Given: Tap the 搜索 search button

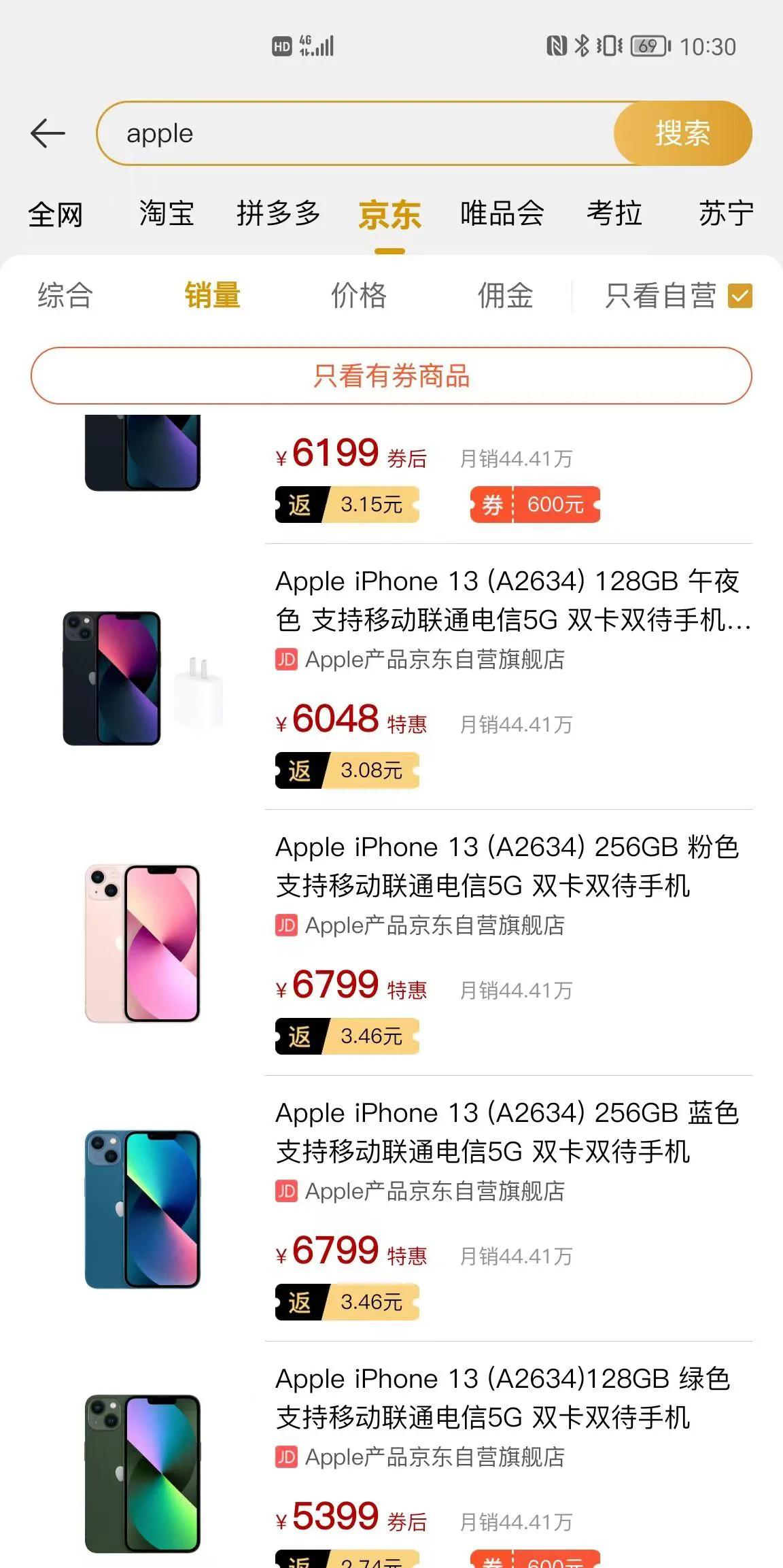Looking at the screenshot, I should click(x=682, y=133).
